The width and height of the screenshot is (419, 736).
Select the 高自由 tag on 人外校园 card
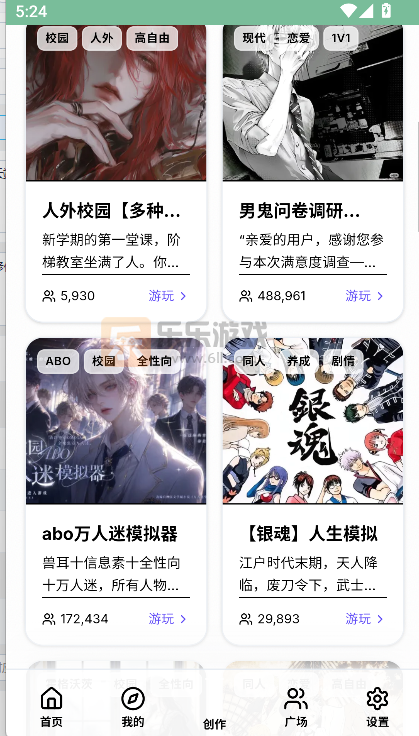pos(152,38)
